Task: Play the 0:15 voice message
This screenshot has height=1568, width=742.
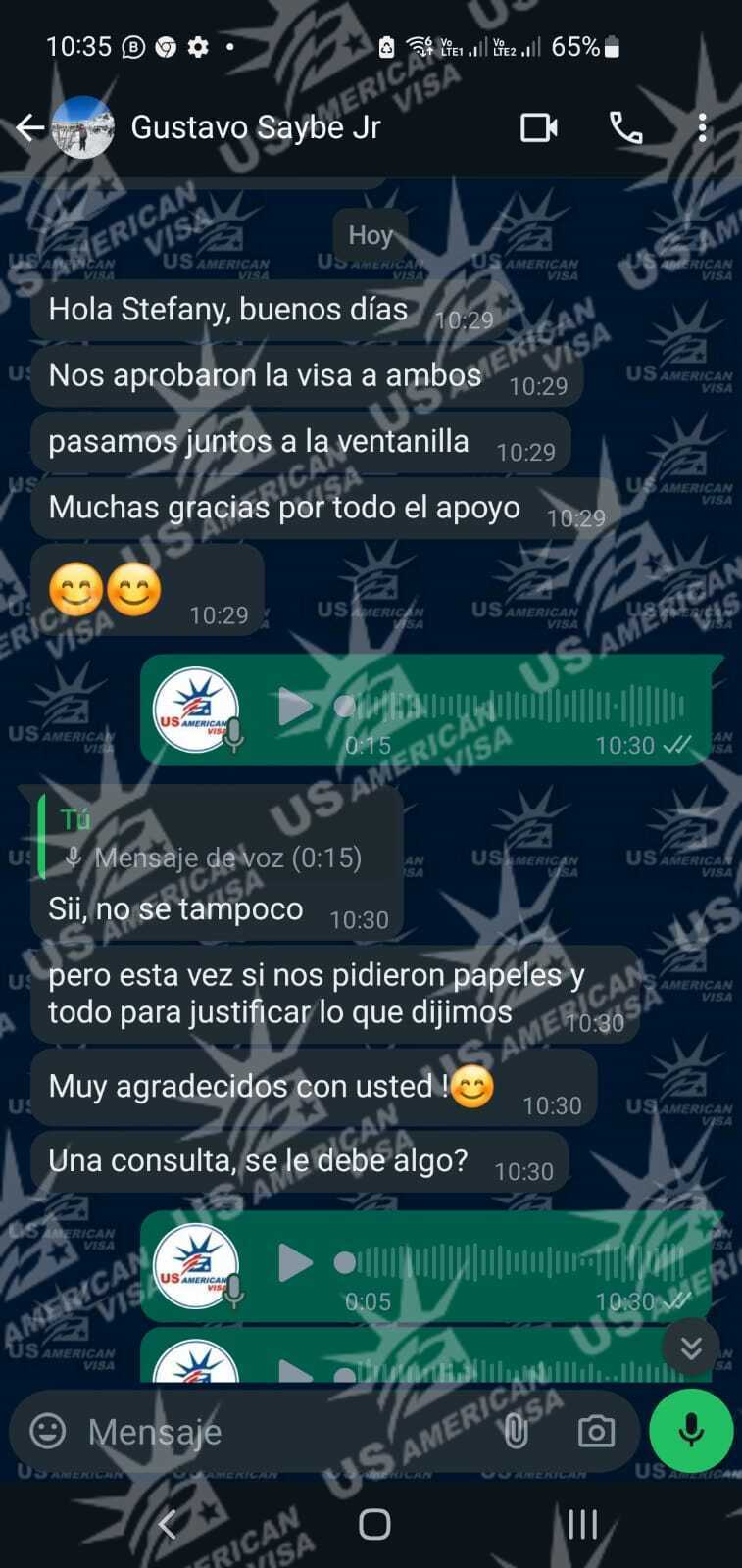Action: pyautogui.click(x=294, y=706)
